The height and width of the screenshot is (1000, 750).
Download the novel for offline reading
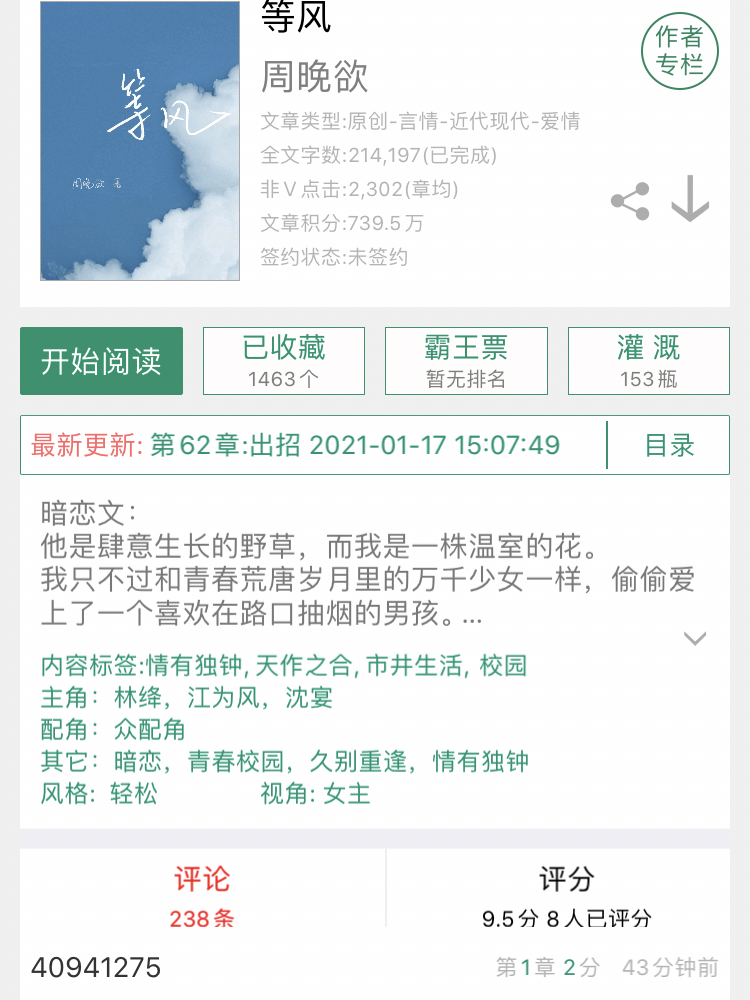(690, 199)
